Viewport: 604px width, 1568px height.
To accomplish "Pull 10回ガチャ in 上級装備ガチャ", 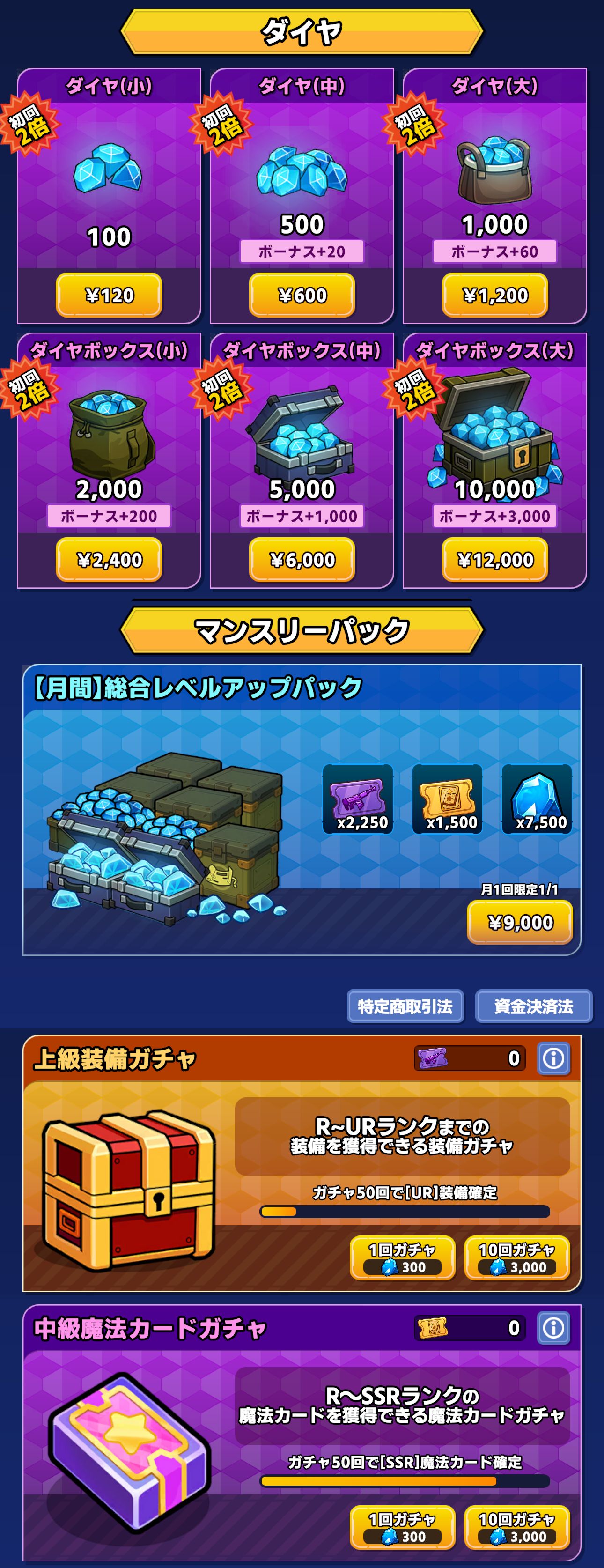I will [516, 1258].
